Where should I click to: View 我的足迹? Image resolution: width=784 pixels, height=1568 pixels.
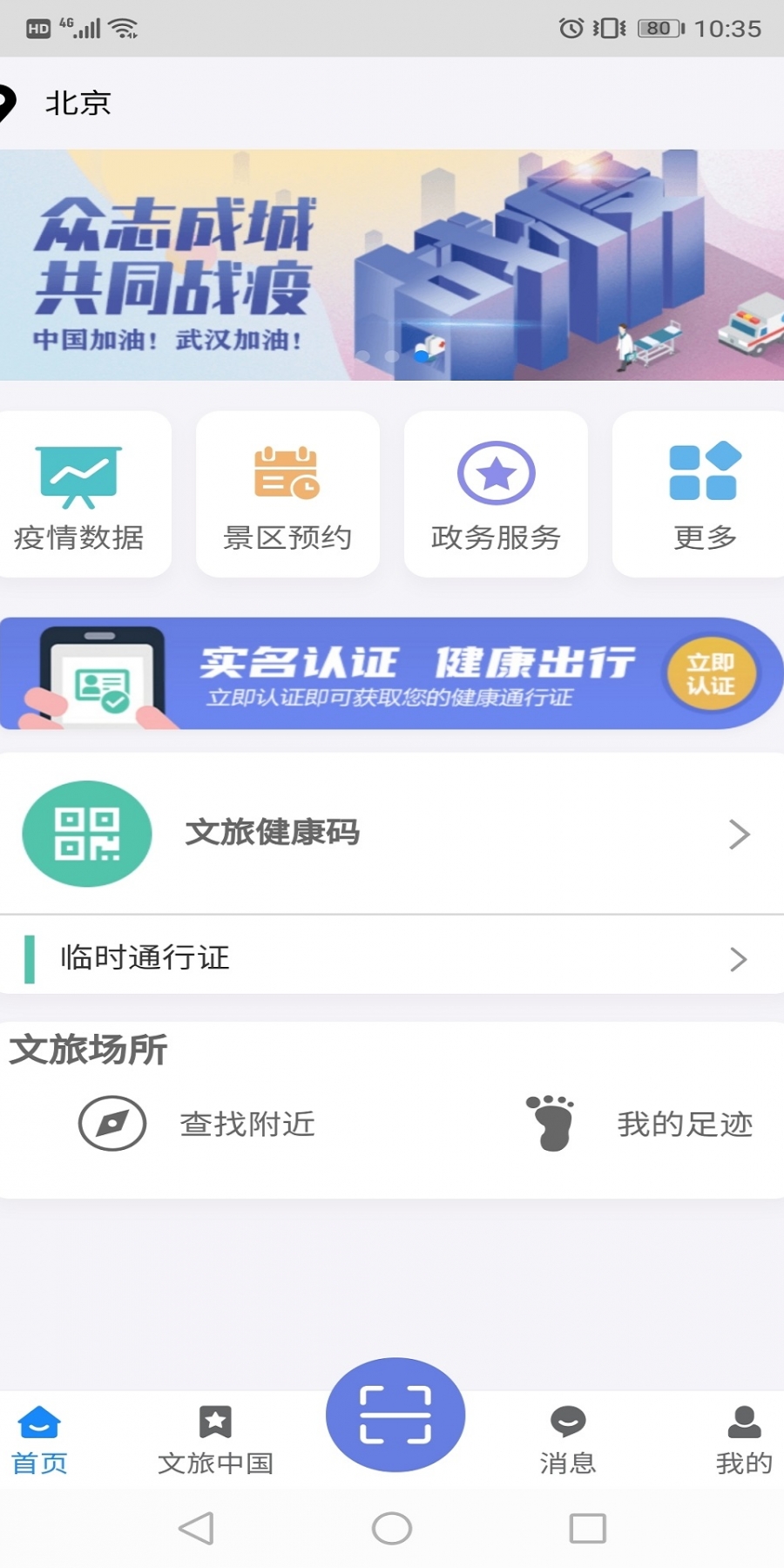641,1124
